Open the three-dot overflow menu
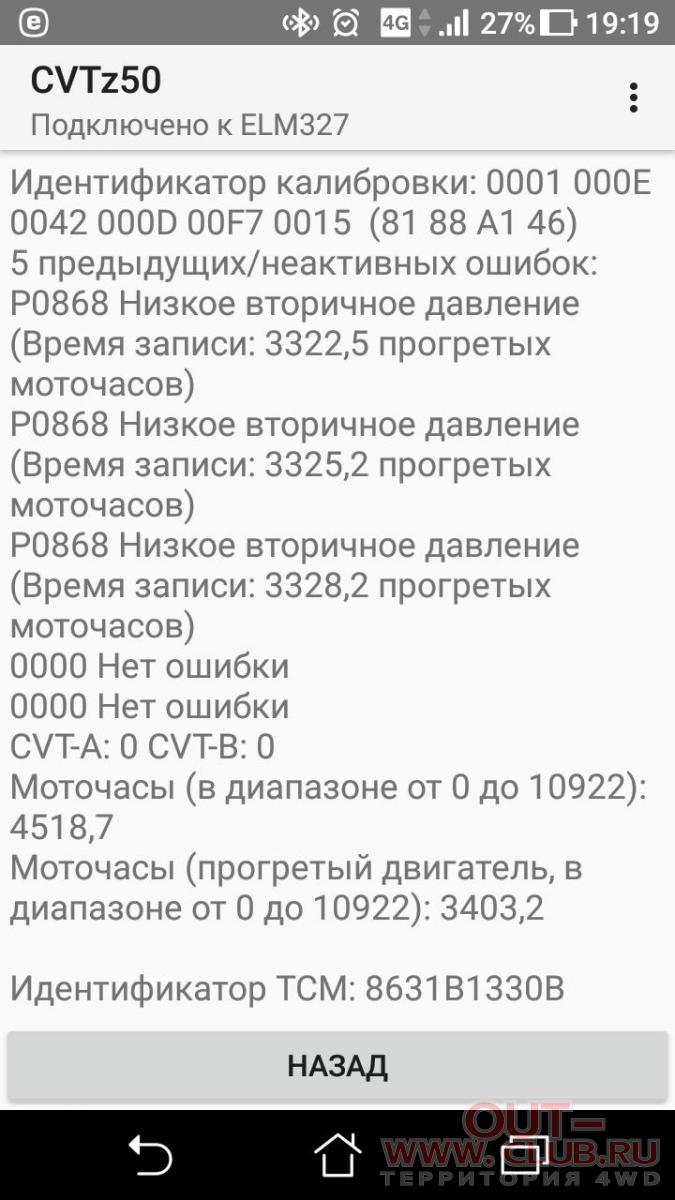The image size is (675, 1200). 633,97
